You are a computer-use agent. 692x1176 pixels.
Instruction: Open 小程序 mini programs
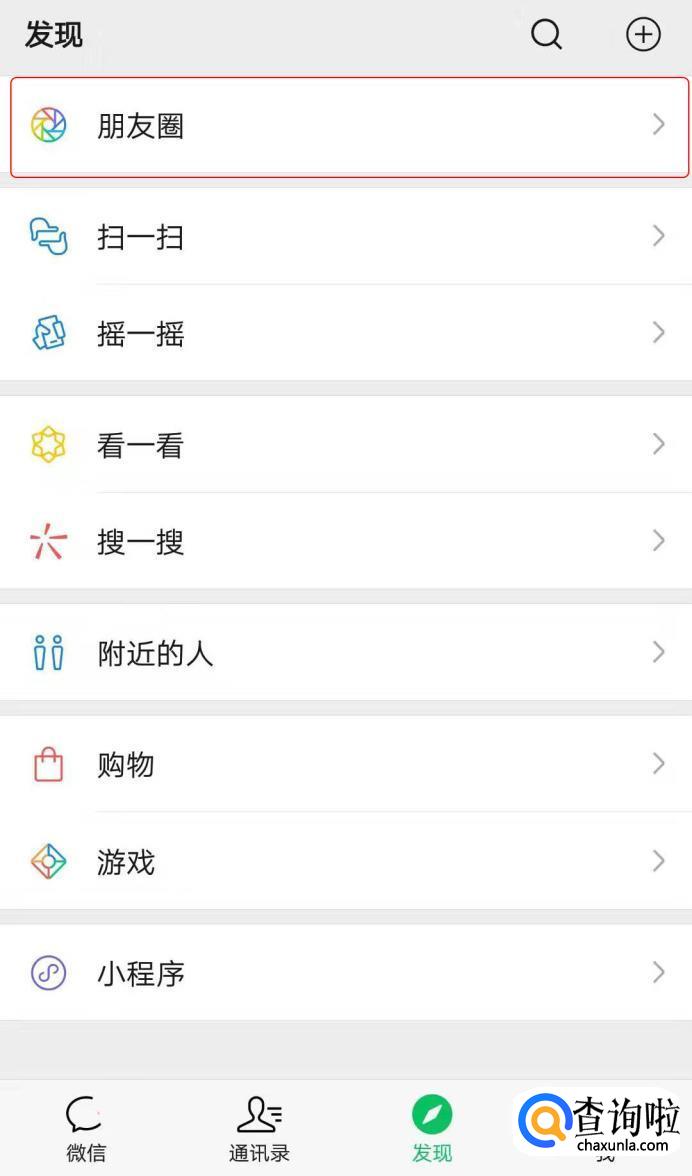point(346,973)
